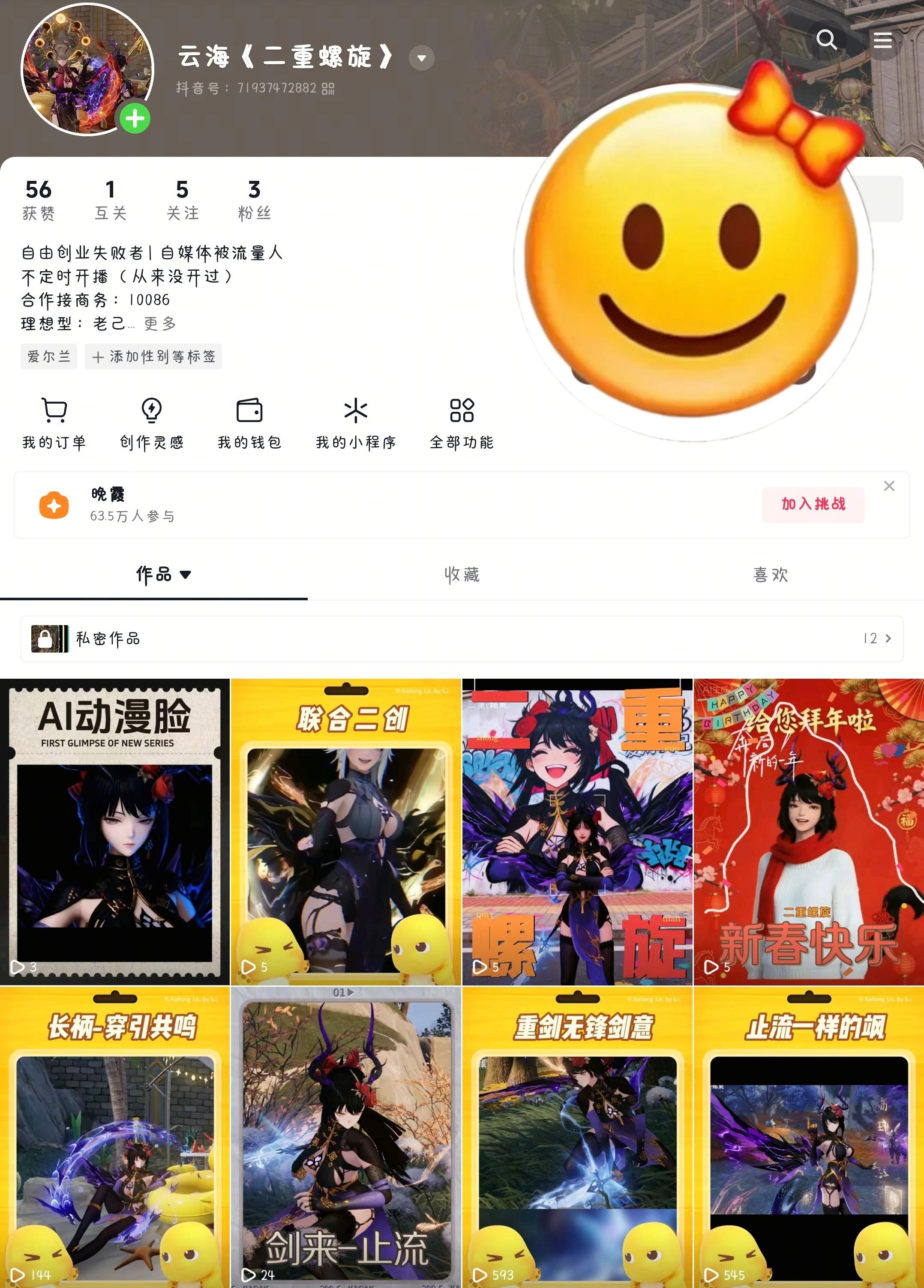Open the 私密作品 row
The image size is (924, 1288).
(x=462, y=638)
